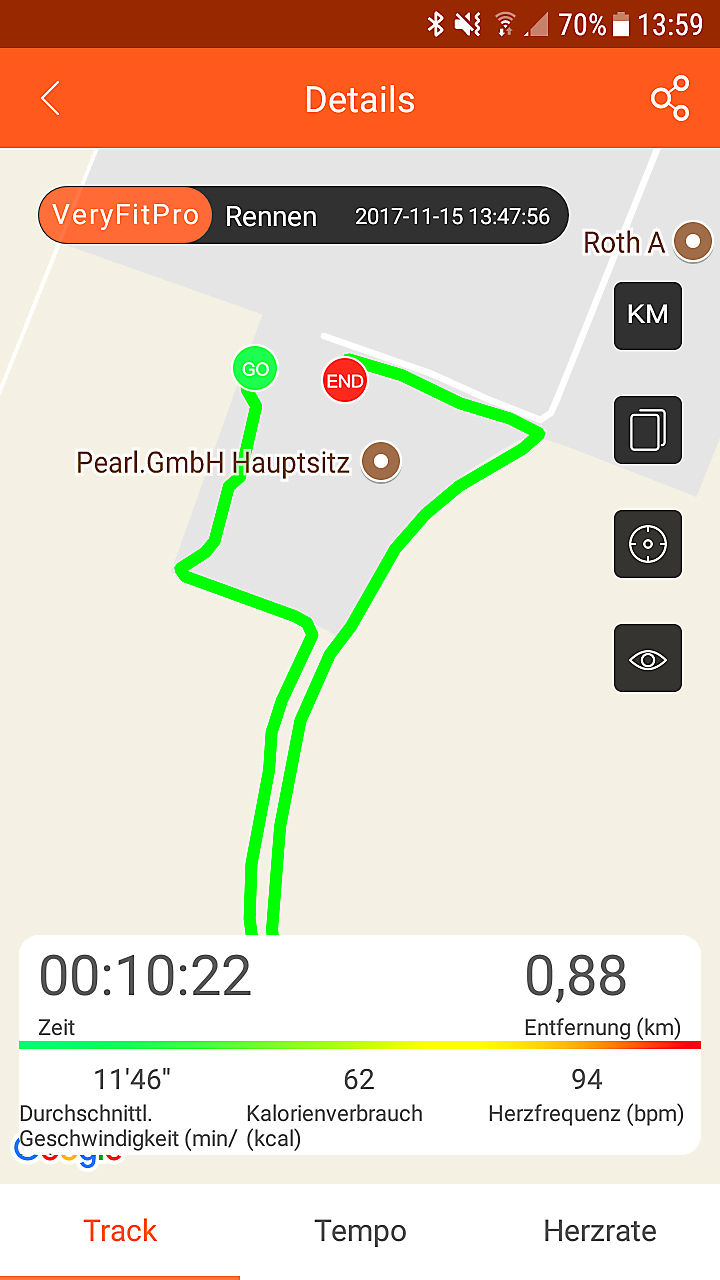The height and width of the screenshot is (1280, 720).
Task: Tap the red END marker
Action: [x=345, y=381]
